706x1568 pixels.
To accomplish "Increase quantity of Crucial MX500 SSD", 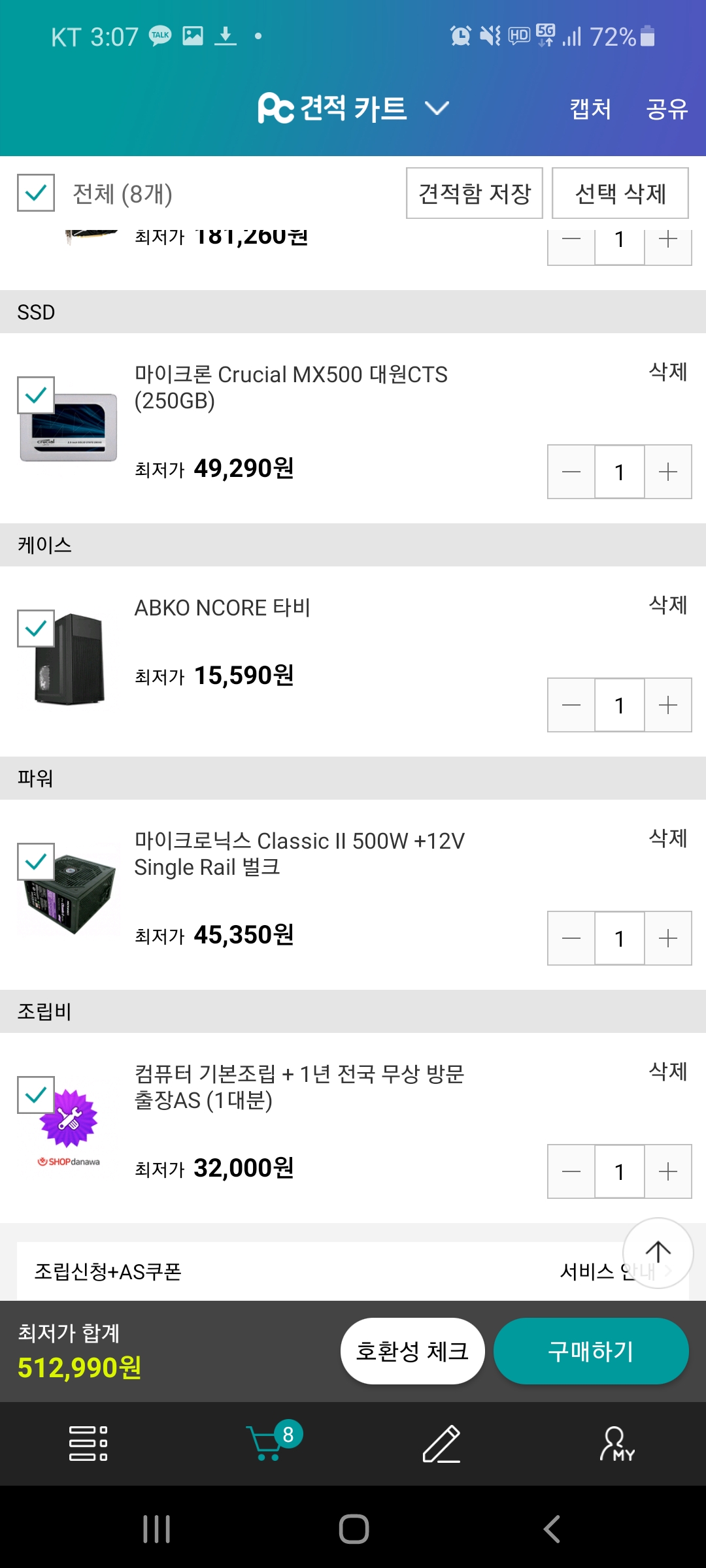I will tap(667, 472).
